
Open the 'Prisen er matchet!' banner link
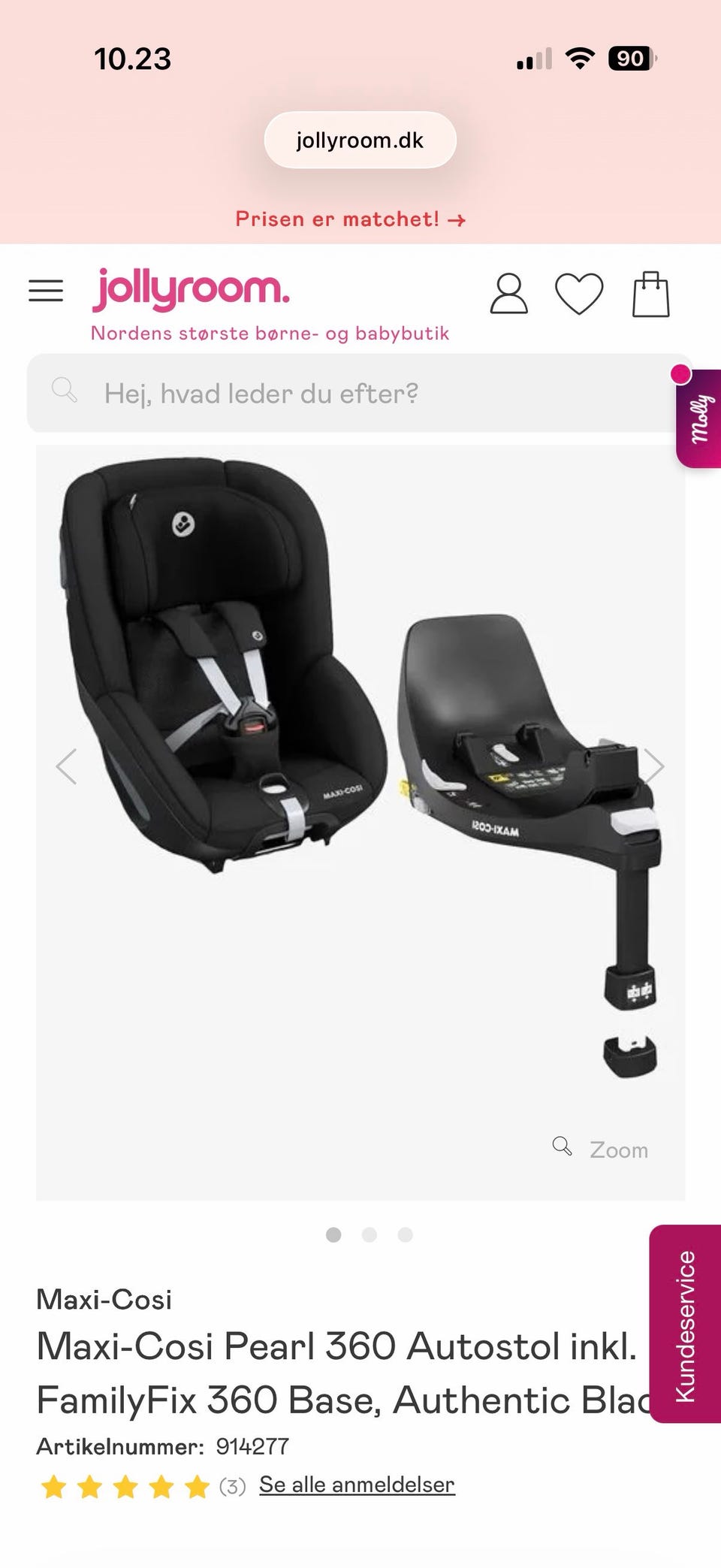point(351,219)
